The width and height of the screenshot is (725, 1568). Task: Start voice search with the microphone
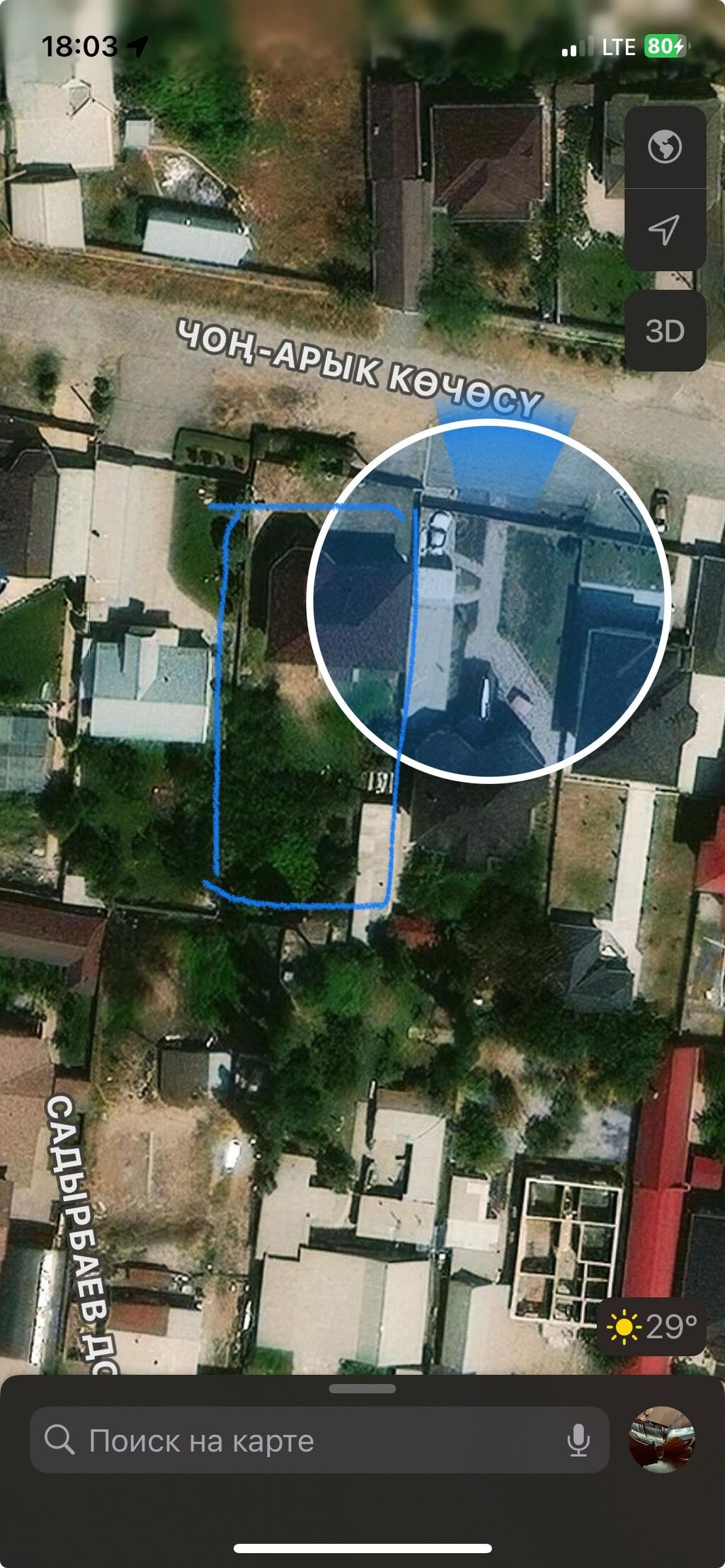coord(578,1440)
